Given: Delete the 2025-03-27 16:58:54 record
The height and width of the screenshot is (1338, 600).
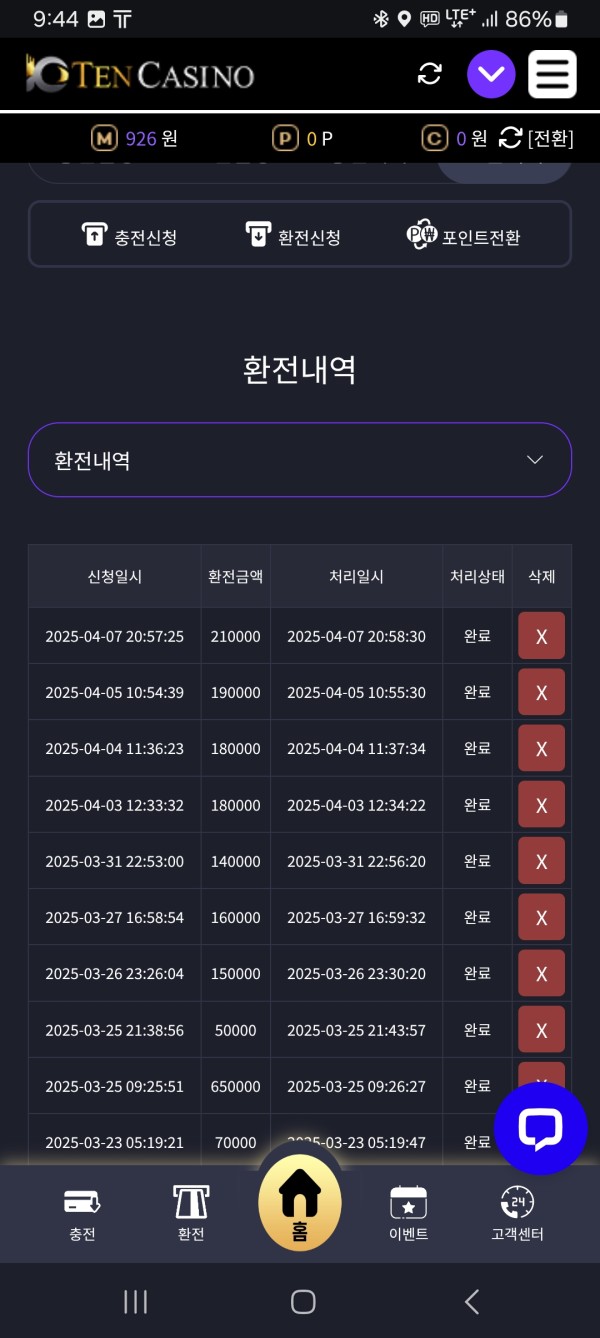Looking at the screenshot, I should pos(541,917).
